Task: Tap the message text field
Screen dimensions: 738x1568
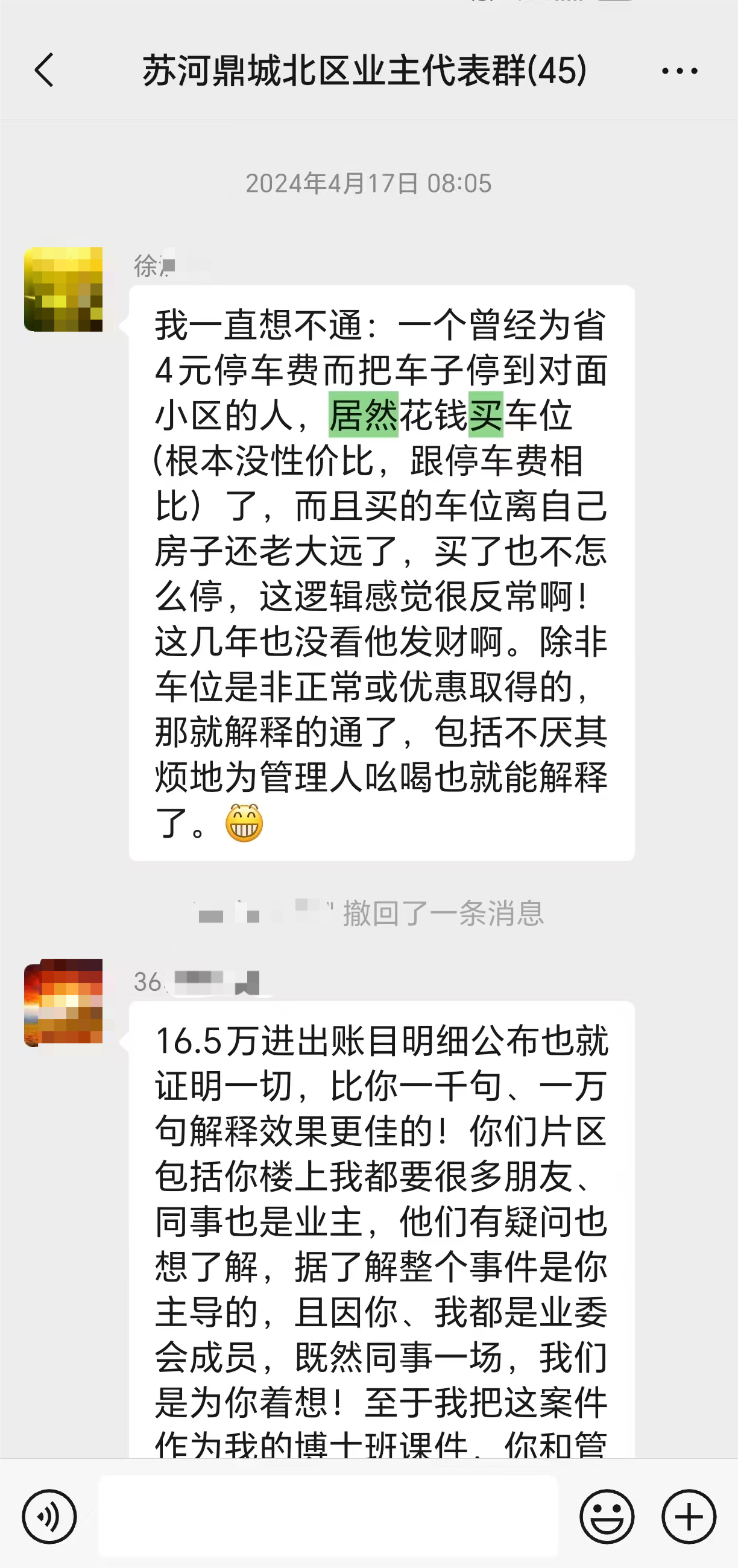Action: [328, 1515]
